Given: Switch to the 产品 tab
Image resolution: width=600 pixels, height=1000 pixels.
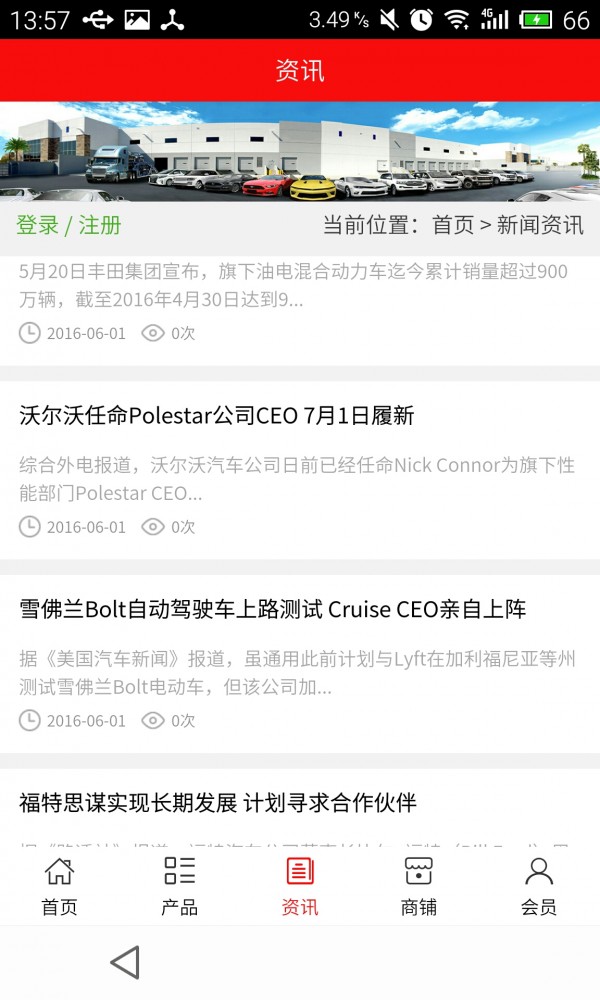Looking at the screenshot, I should [x=179, y=886].
